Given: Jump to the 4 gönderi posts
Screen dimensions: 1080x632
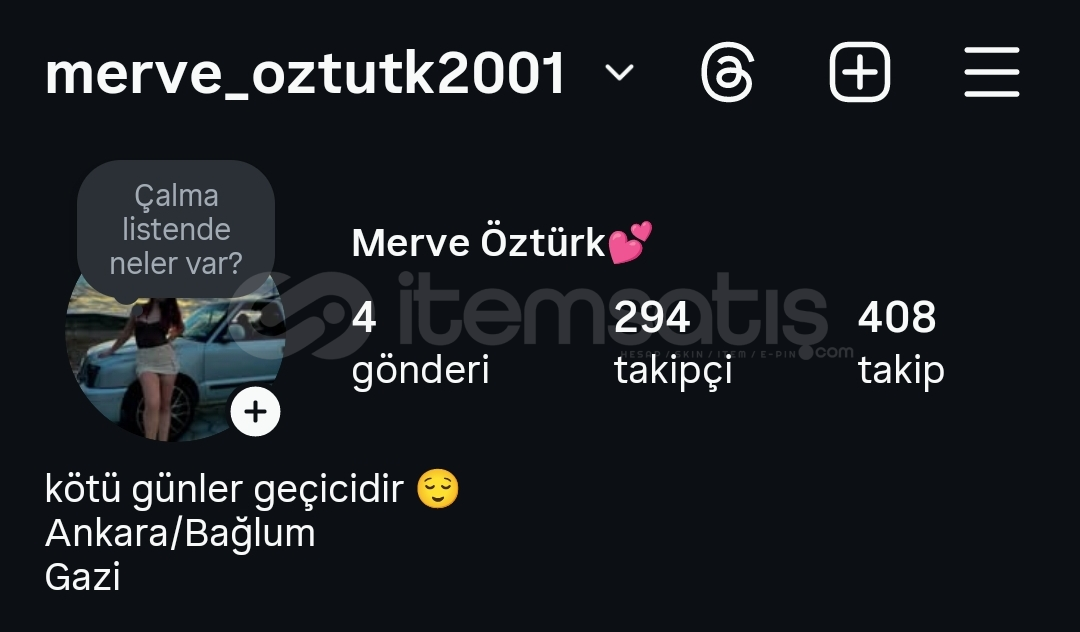Looking at the screenshot, I should (x=420, y=343).
